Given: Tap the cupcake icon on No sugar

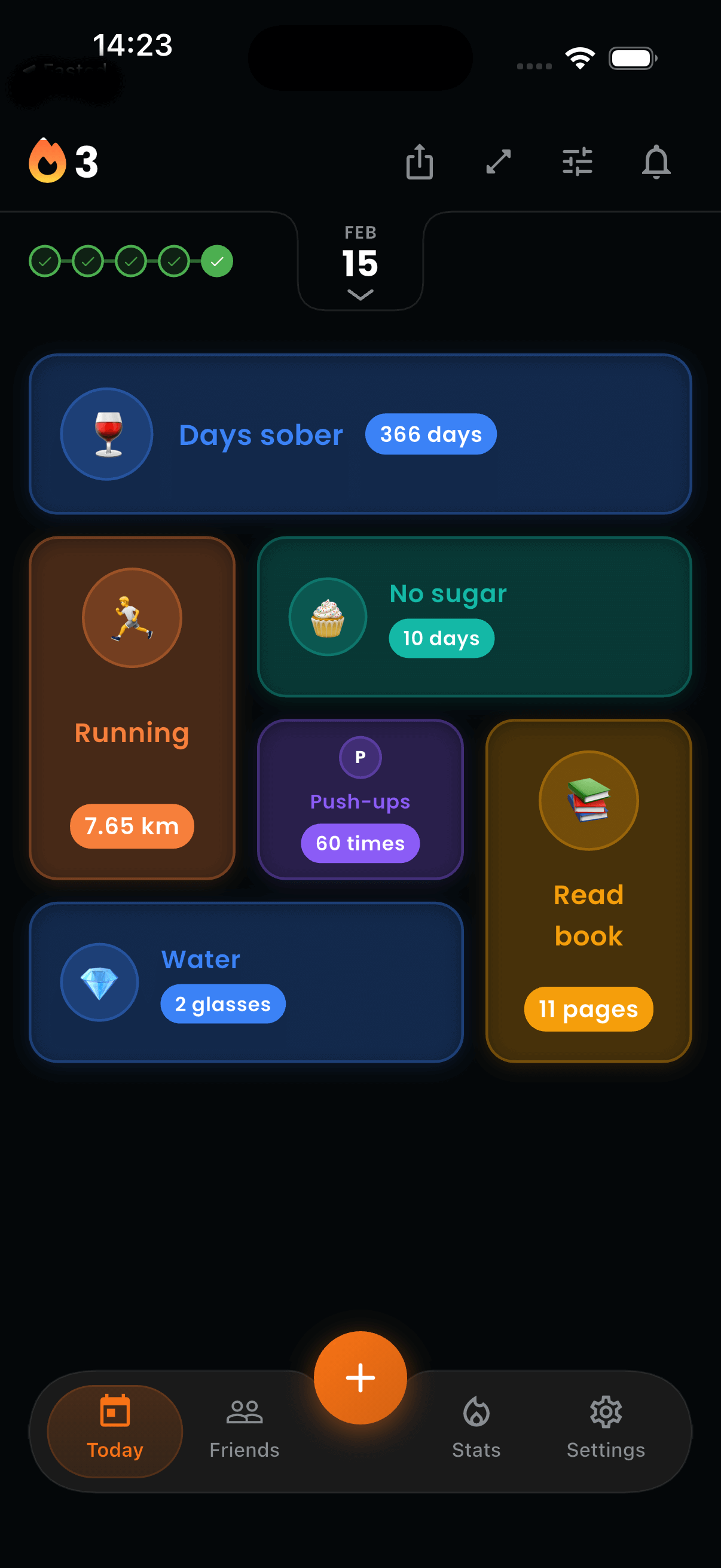Looking at the screenshot, I should (328, 616).
